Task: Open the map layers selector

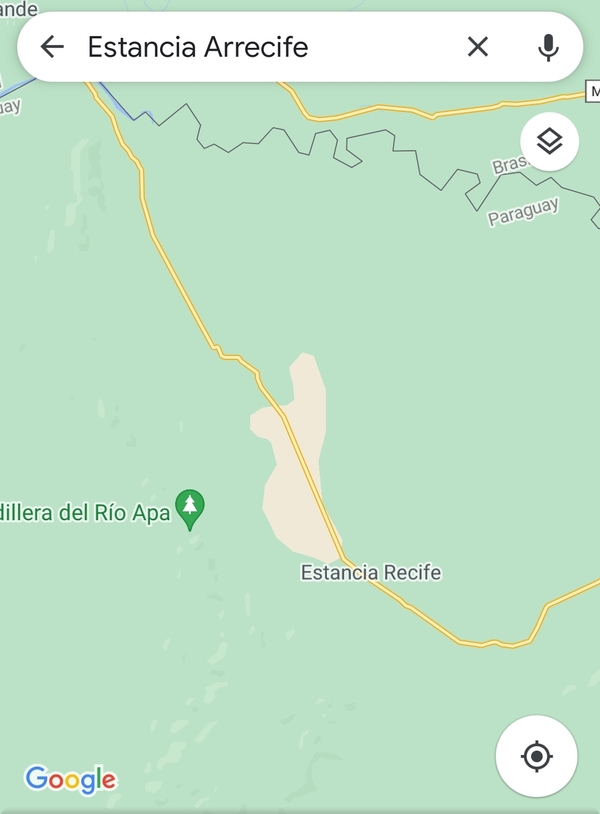Action: coord(549,142)
